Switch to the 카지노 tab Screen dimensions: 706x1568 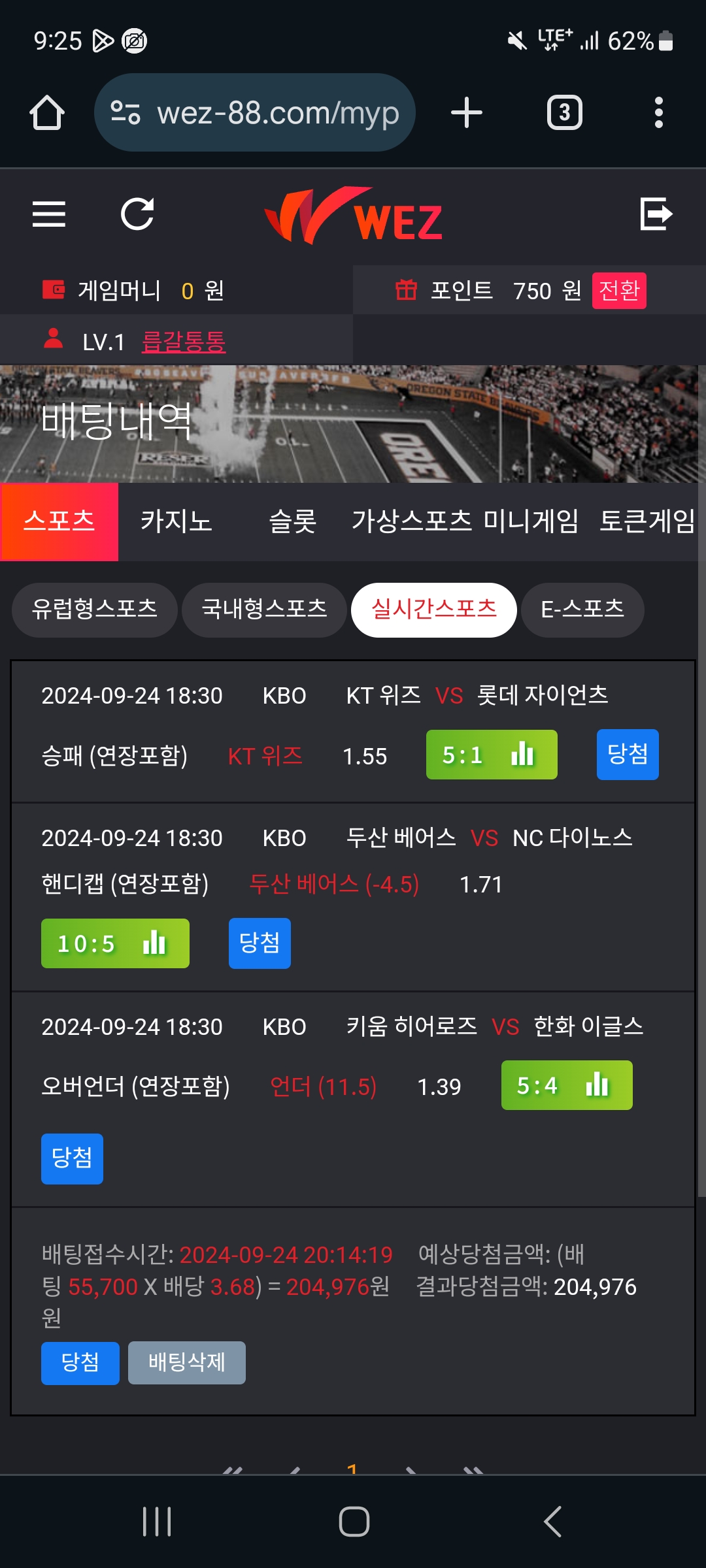(176, 521)
